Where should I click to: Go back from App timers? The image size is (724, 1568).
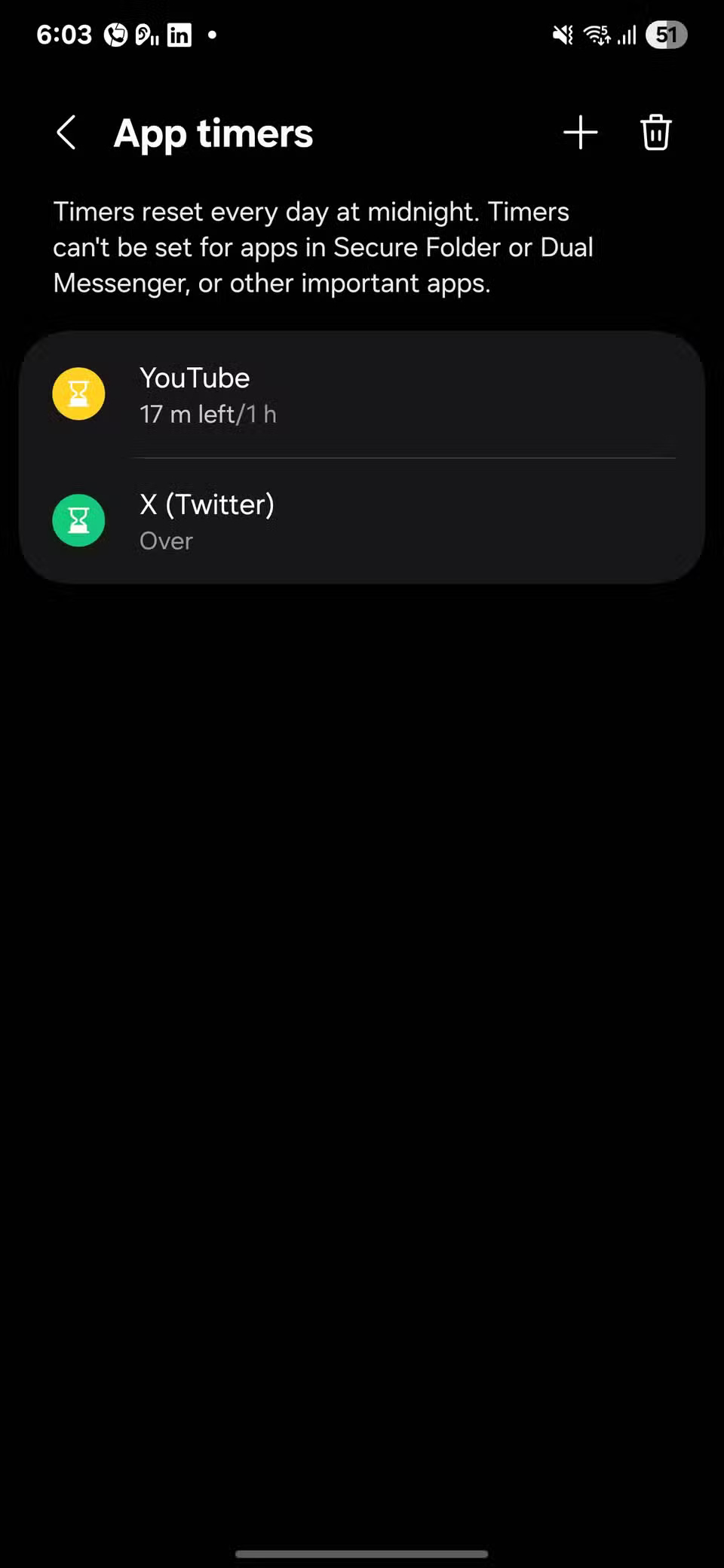click(x=66, y=133)
